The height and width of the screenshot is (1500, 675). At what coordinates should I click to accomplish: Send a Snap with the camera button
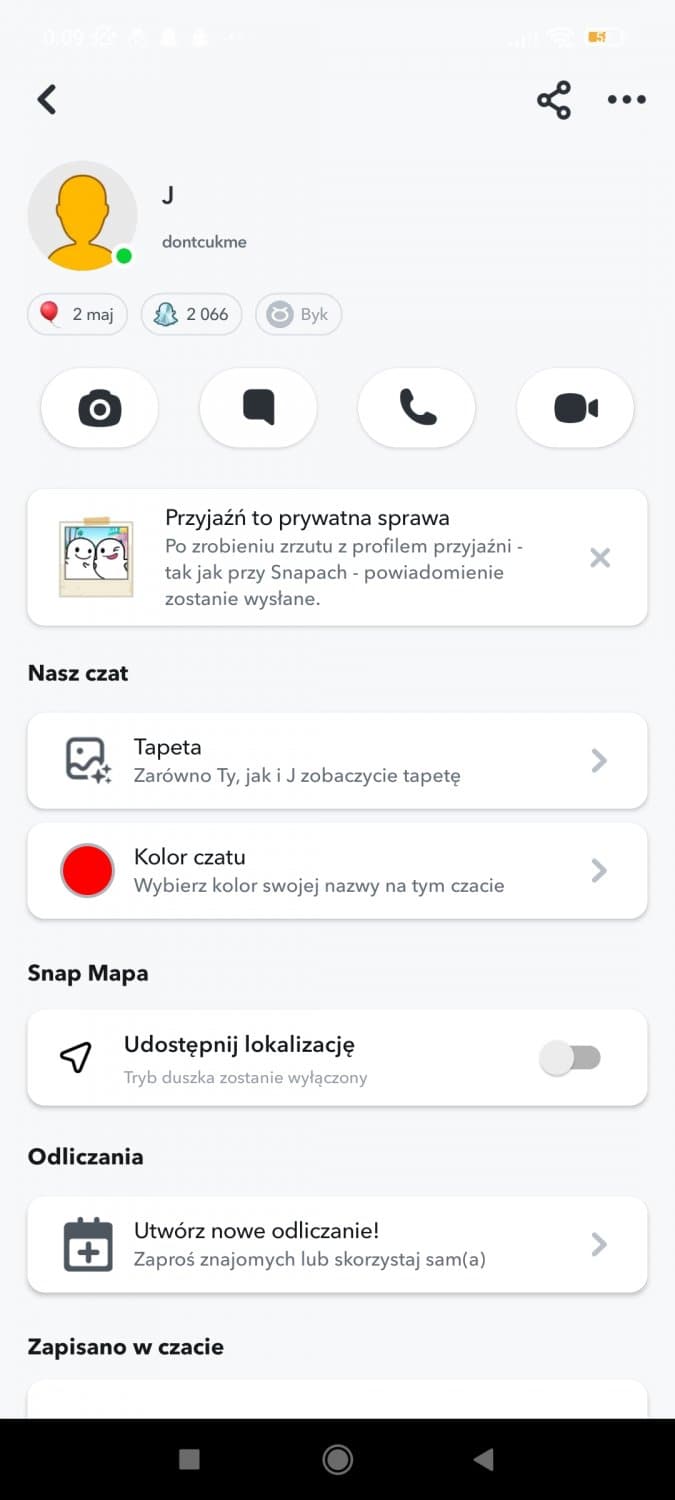(x=100, y=408)
